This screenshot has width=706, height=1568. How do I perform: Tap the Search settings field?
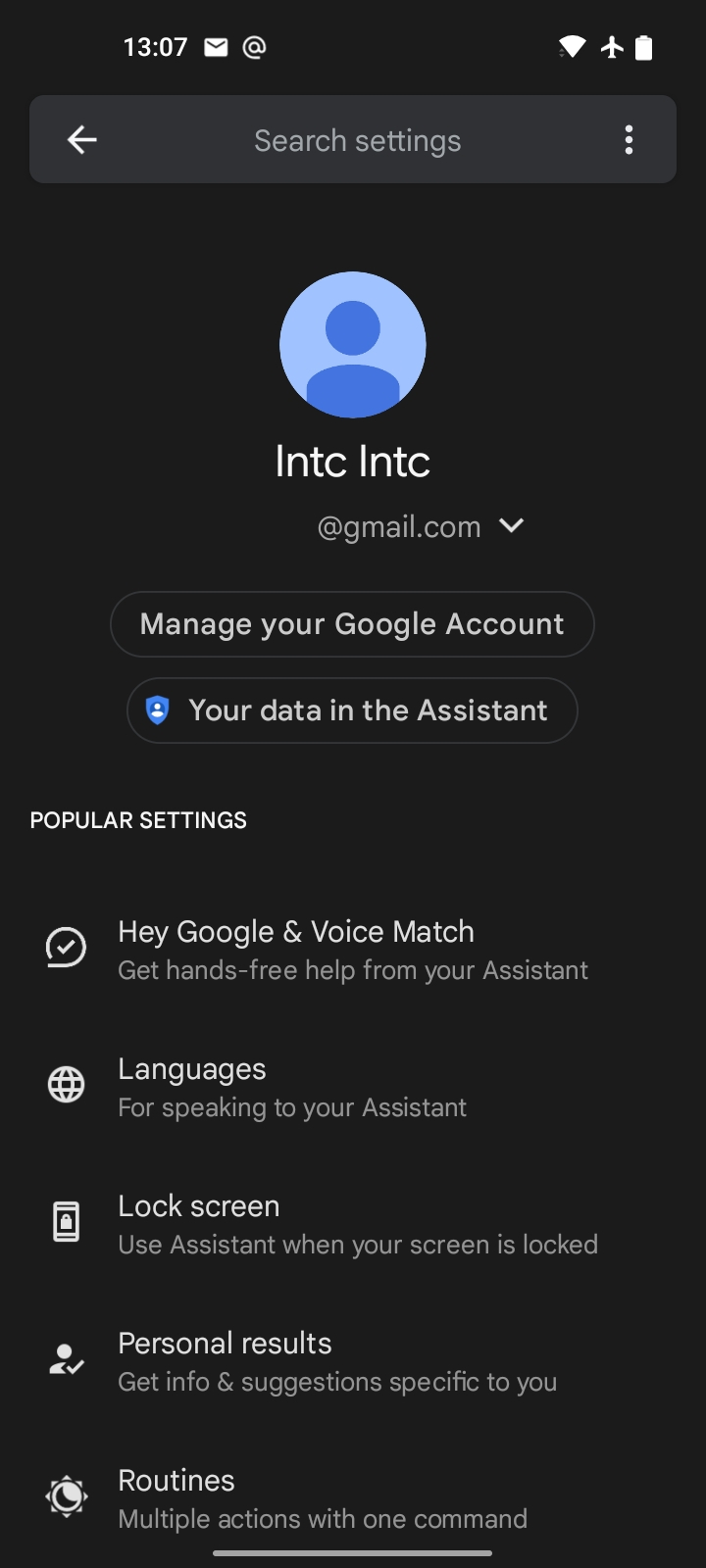pos(357,140)
